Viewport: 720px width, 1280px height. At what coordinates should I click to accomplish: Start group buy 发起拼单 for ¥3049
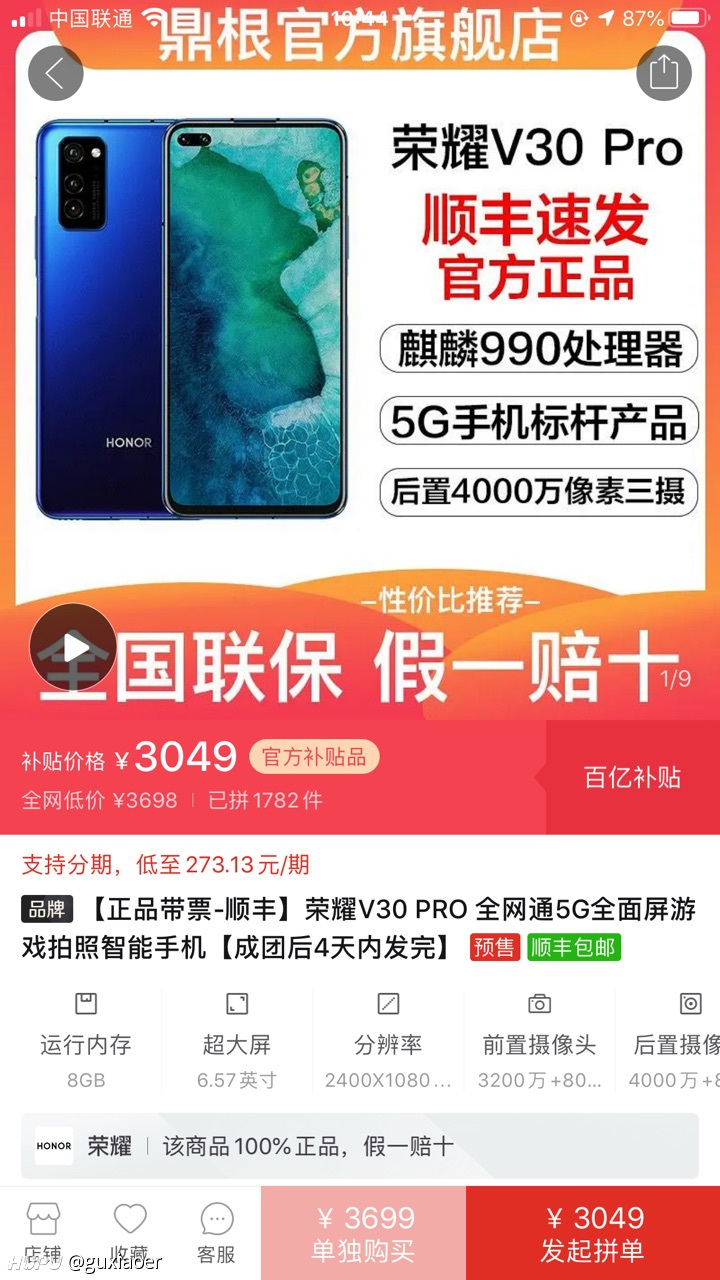coord(593,1233)
